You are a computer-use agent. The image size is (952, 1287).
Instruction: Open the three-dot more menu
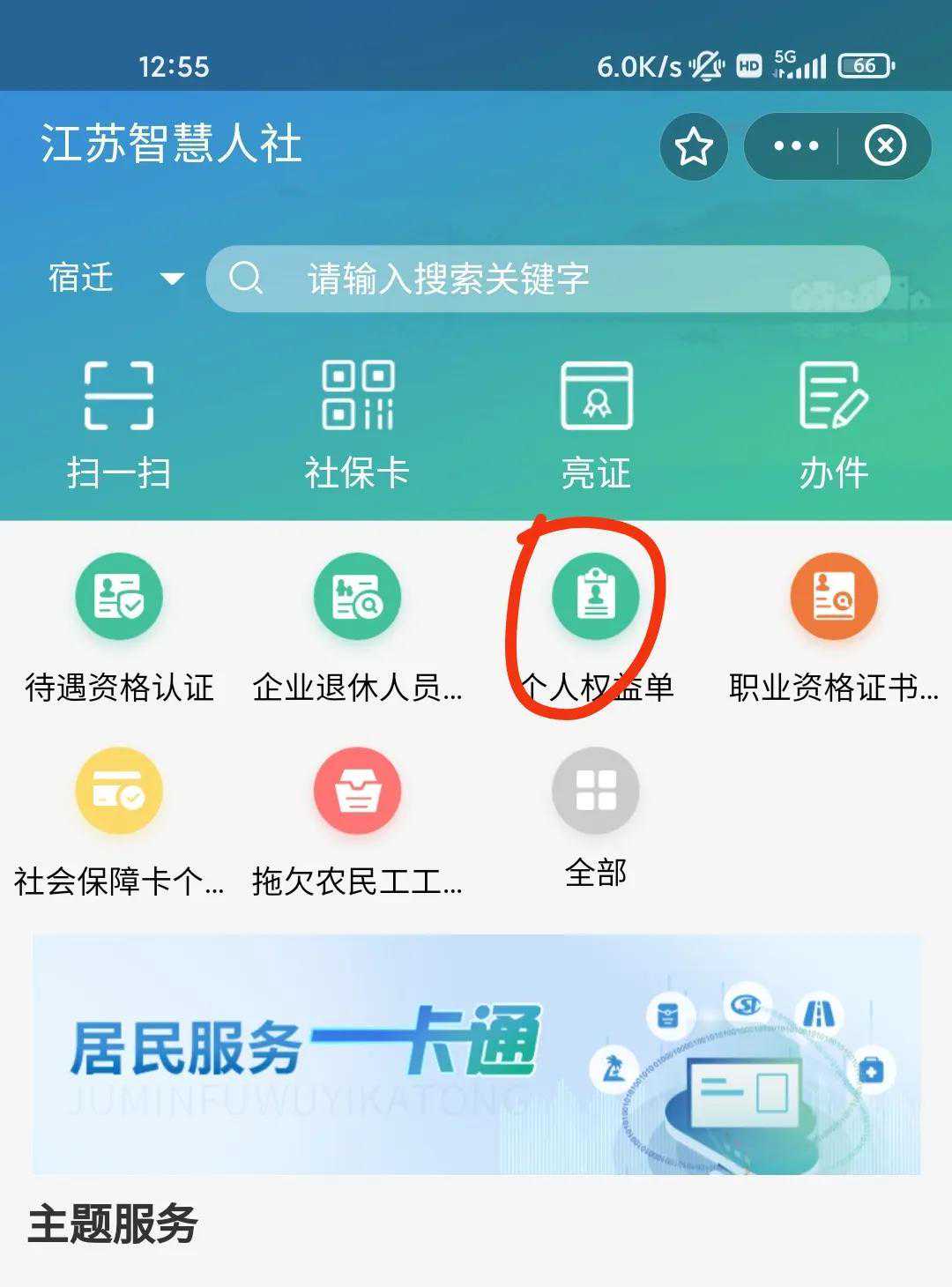click(x=795, y=146)
